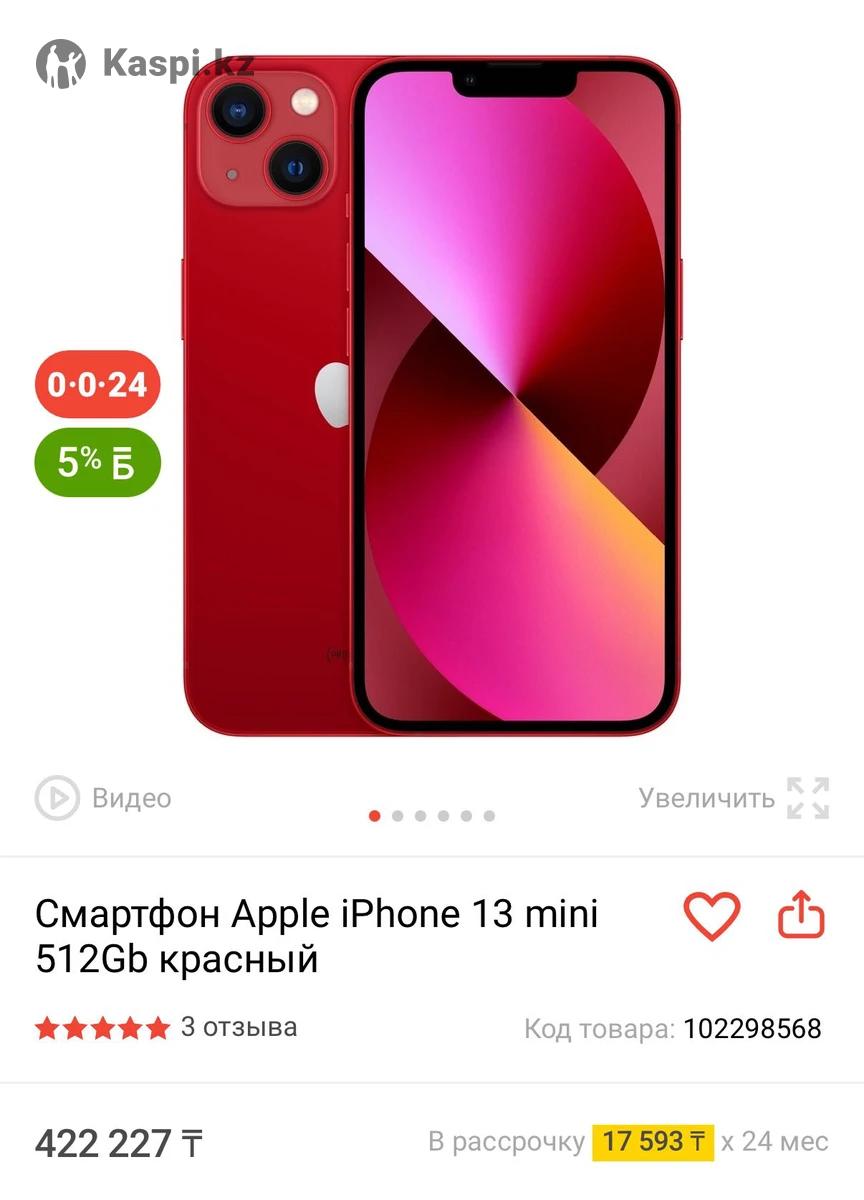
Task: Tap Увеличить to enlarge the photo
Action: (734, 798)
